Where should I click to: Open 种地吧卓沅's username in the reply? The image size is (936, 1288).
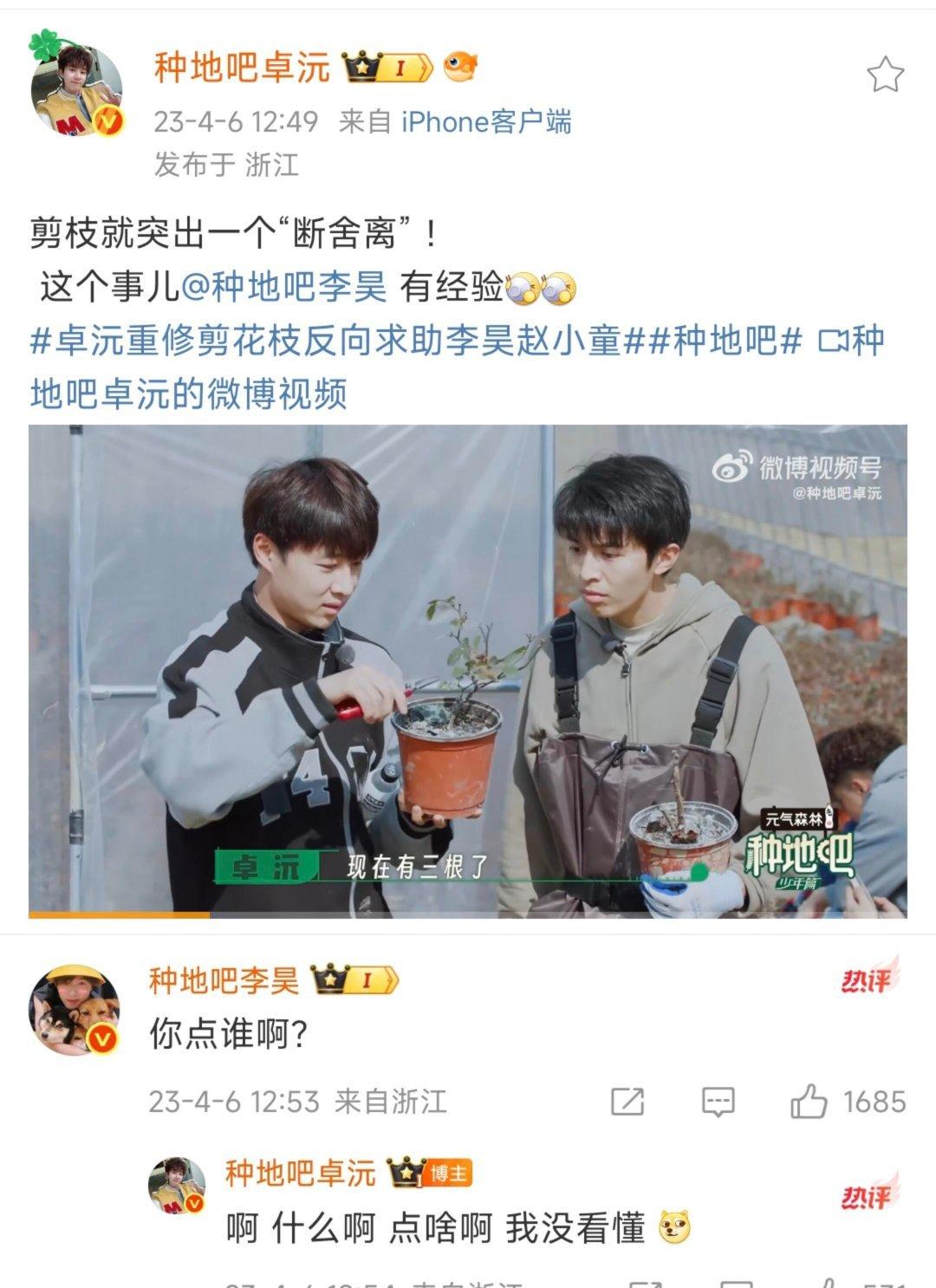301,1174
